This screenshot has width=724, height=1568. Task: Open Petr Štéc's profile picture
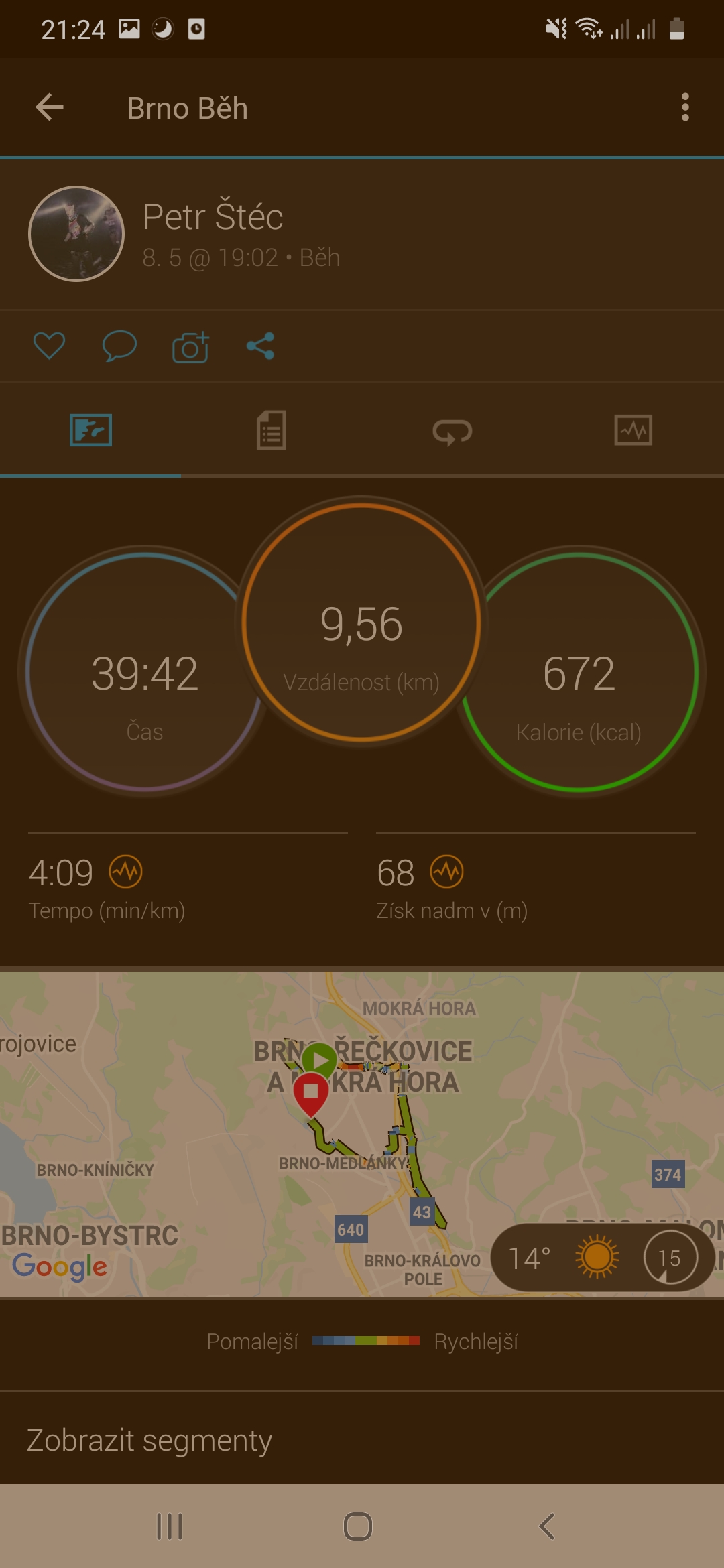(x=76, y=234)
